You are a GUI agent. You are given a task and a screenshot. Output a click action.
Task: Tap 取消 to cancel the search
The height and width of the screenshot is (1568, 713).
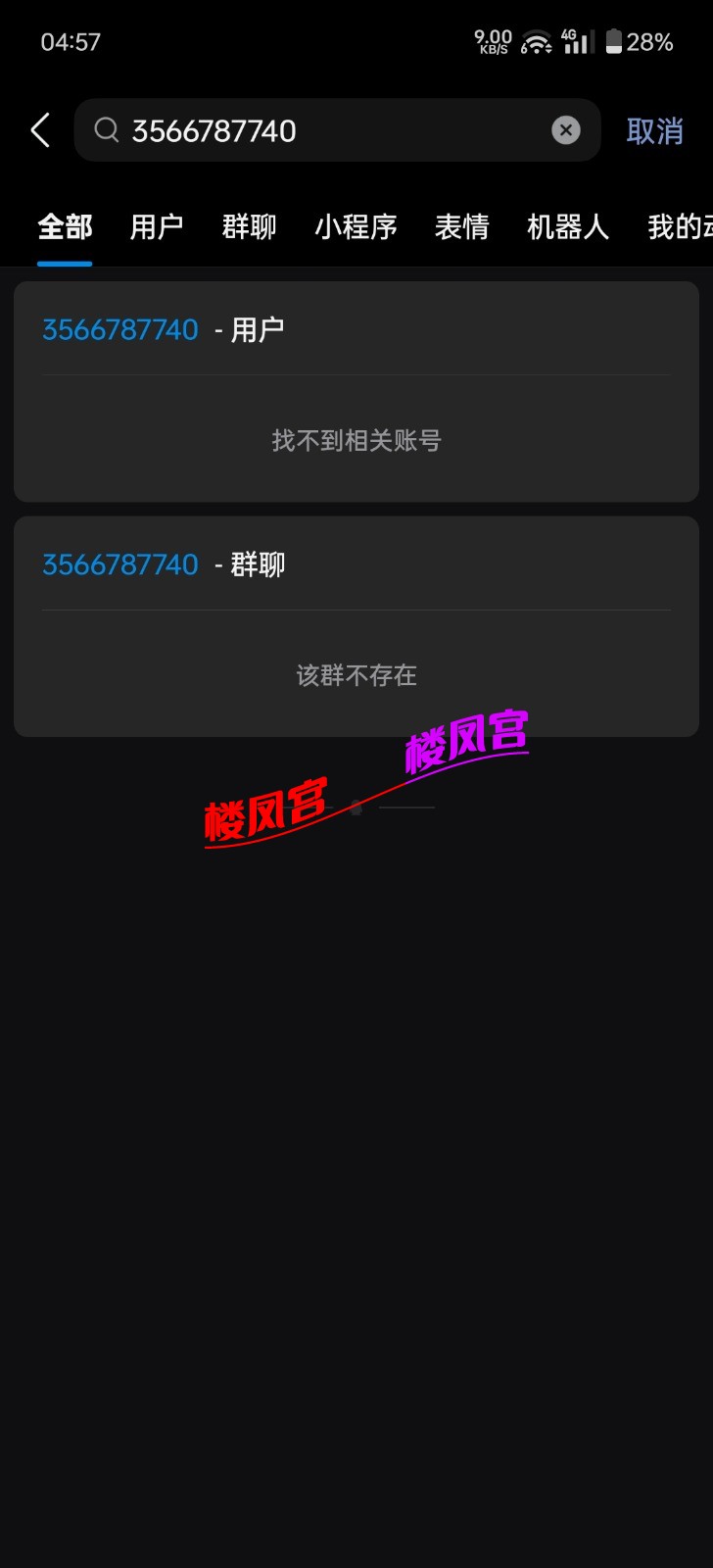(654, 129)
